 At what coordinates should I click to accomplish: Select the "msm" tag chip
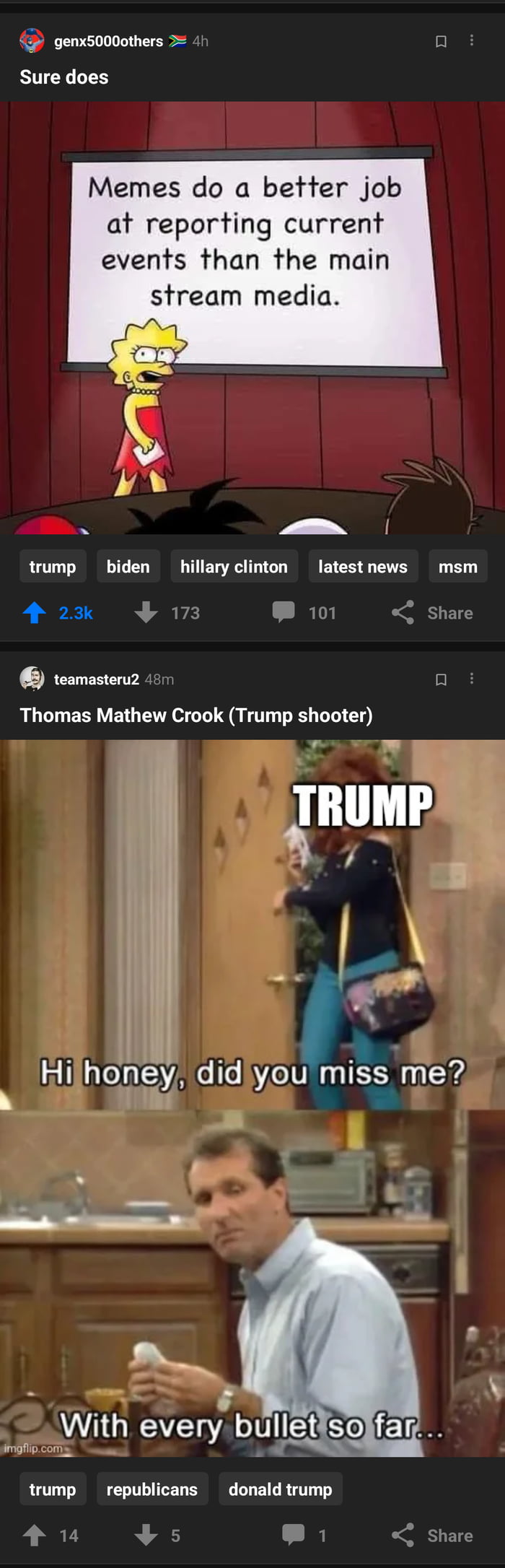(x=457, y=567)
